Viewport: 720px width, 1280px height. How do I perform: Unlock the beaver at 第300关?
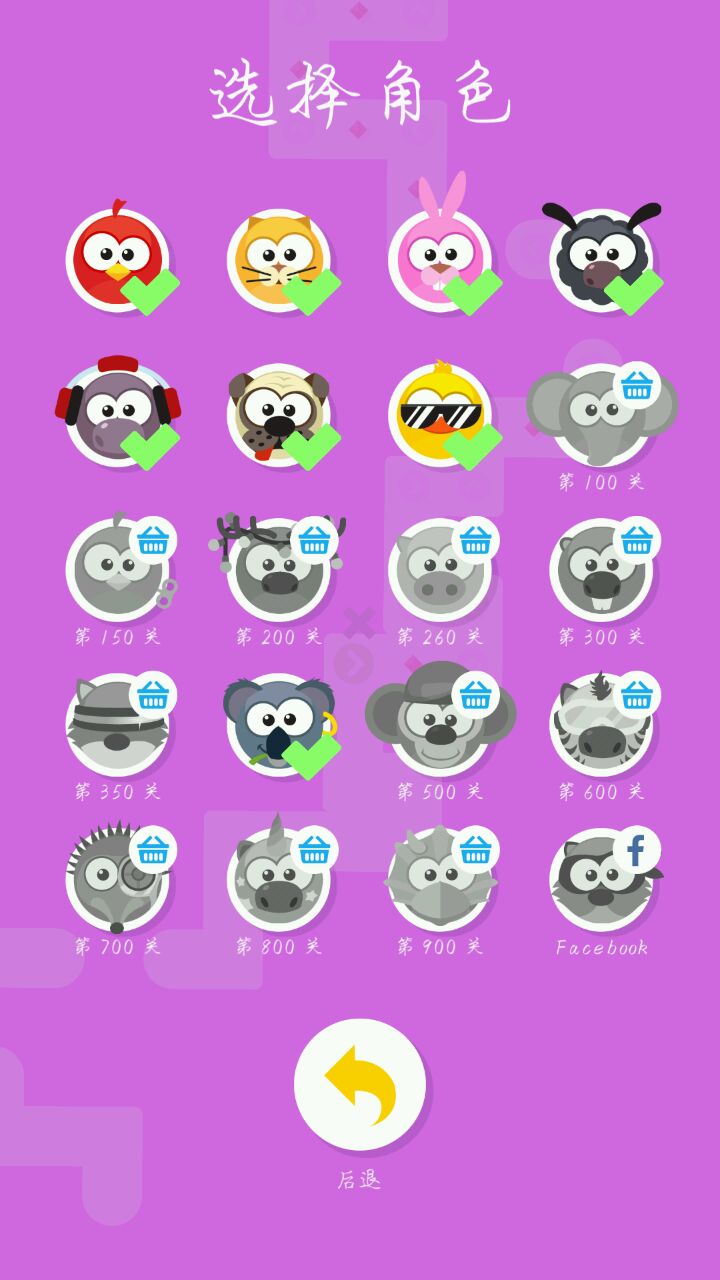coord(601,570)
